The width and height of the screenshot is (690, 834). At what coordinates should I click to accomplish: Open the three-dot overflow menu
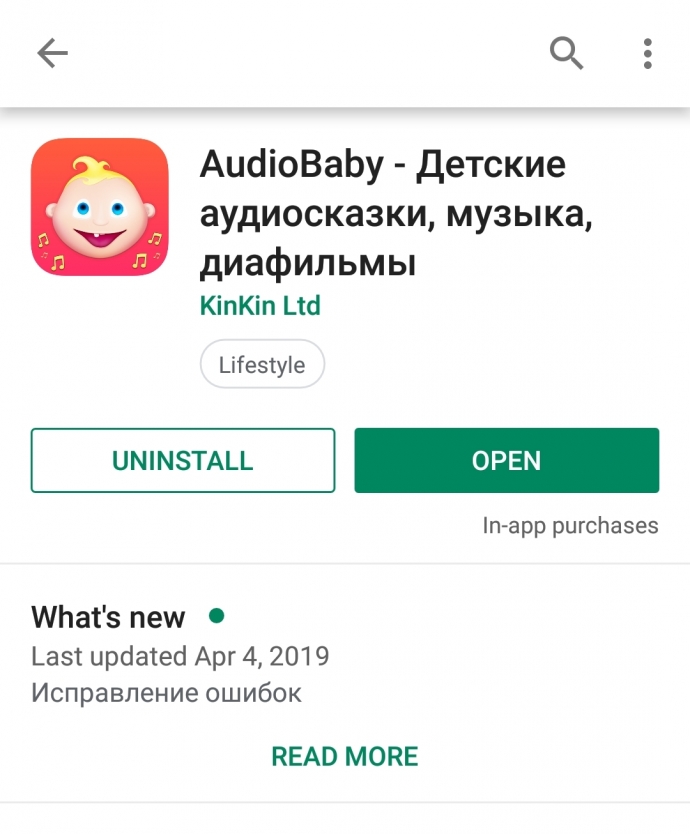tap(648, 53)
